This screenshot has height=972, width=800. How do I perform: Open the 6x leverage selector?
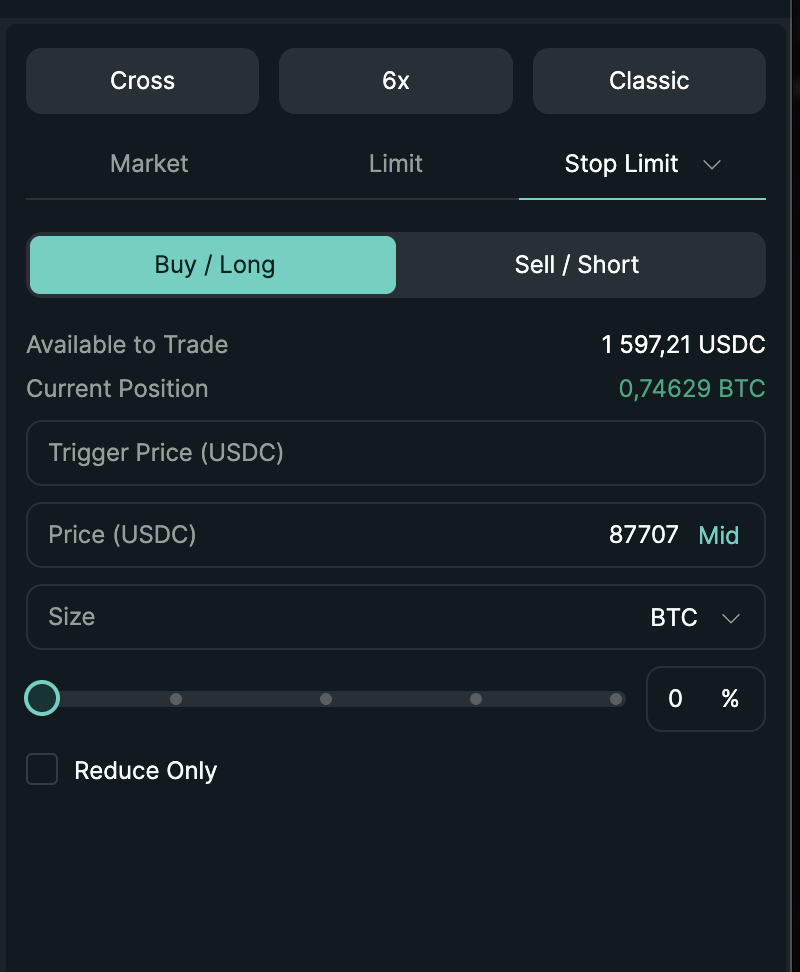click(395, 81)
